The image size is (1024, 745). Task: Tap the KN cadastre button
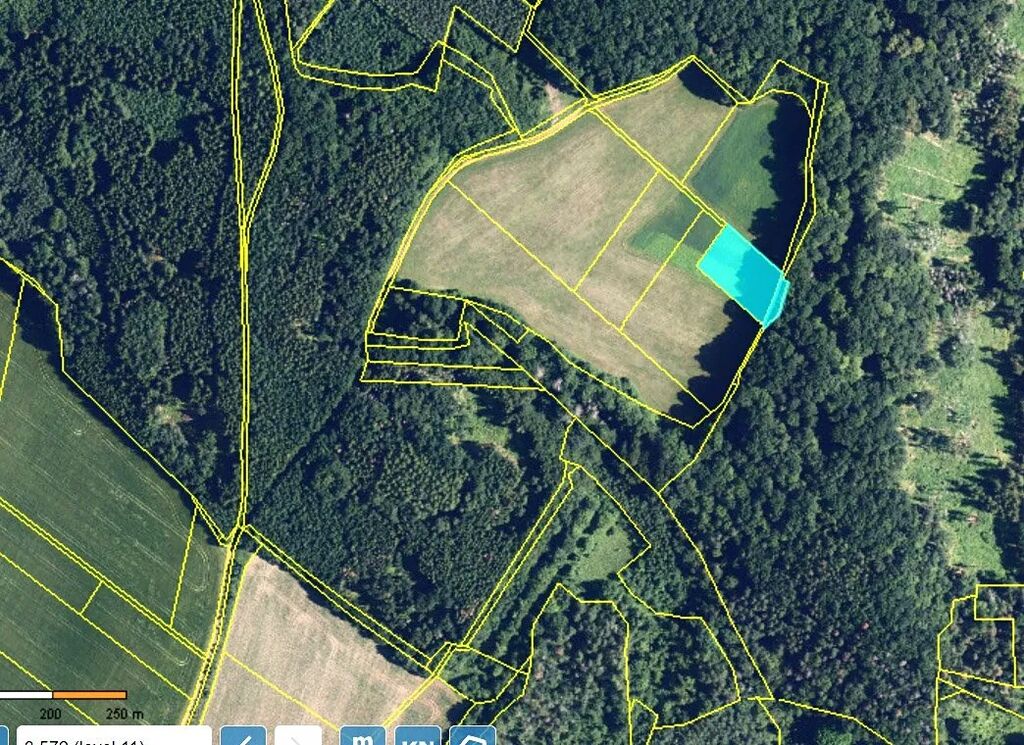point(417,738)
